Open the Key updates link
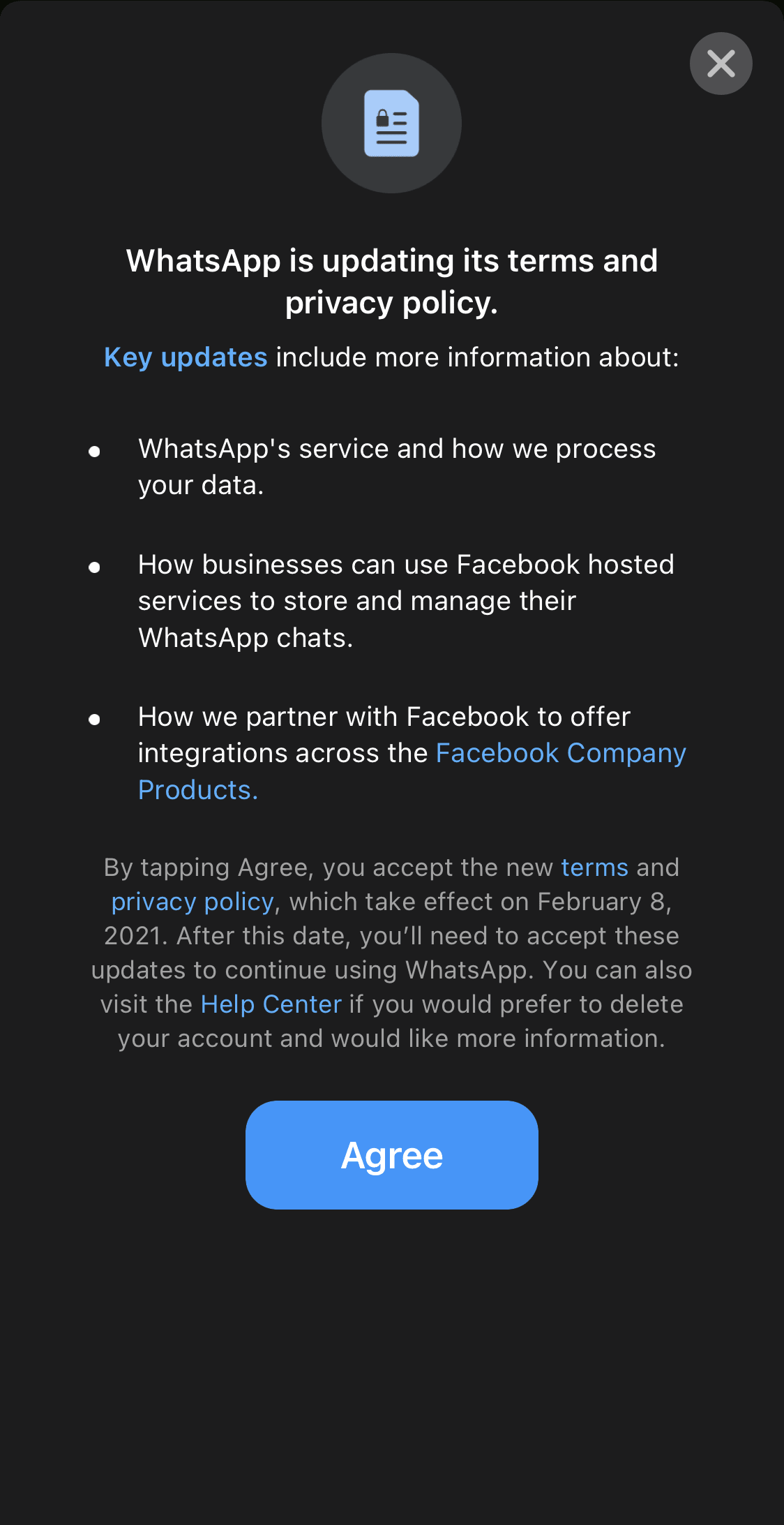Viewport: 784px width, 1525px height. click(x=186, y=357)
